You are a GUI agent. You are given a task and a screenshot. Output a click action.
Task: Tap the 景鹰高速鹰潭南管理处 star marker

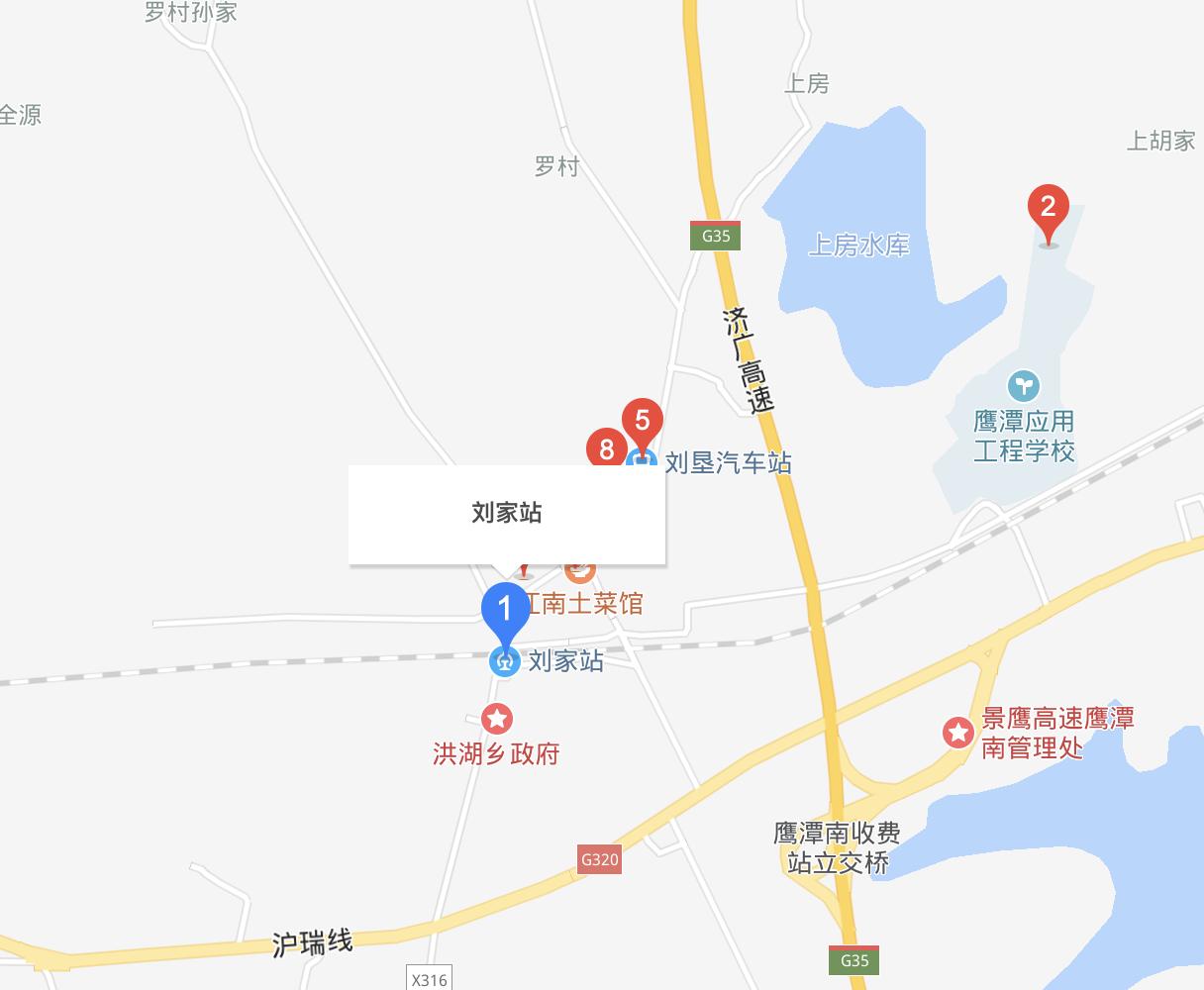click(x=958, y=733)
